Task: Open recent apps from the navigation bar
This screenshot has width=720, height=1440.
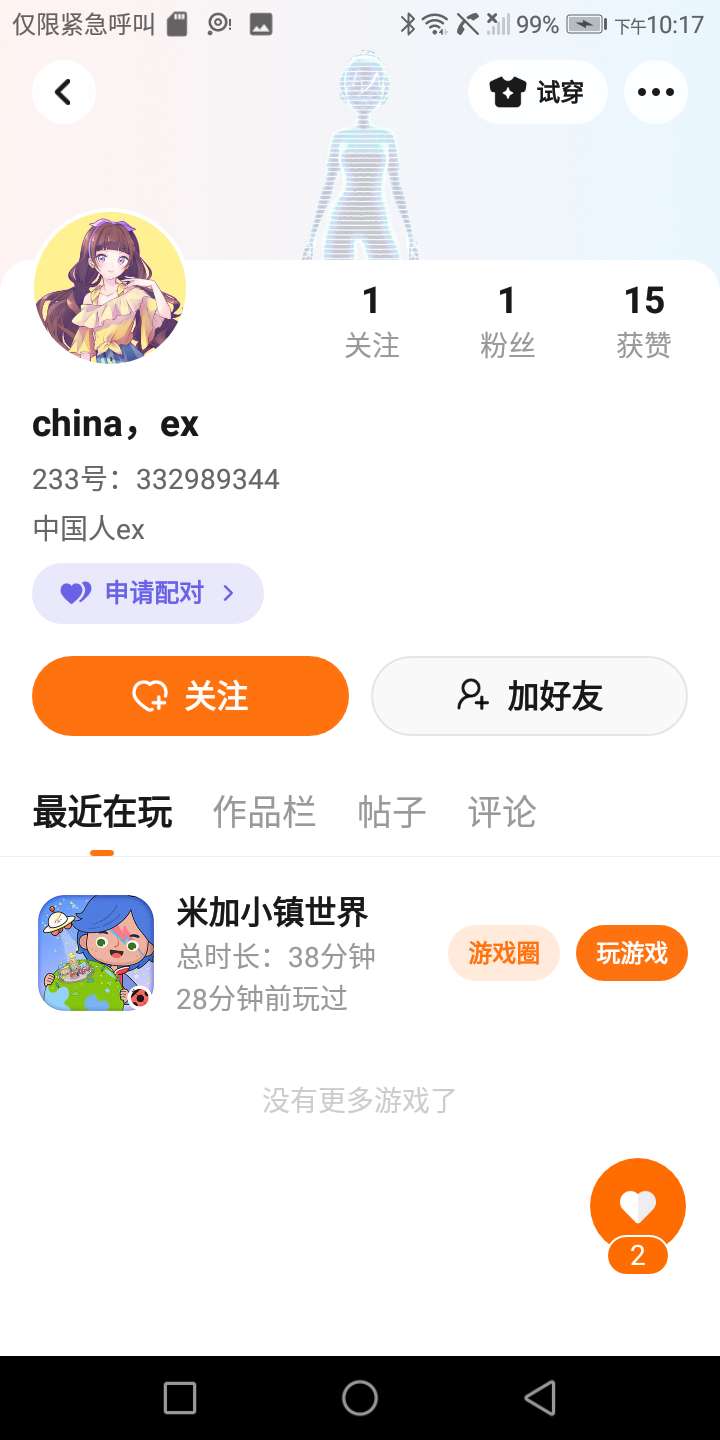Action: [x=180, y=1398]
